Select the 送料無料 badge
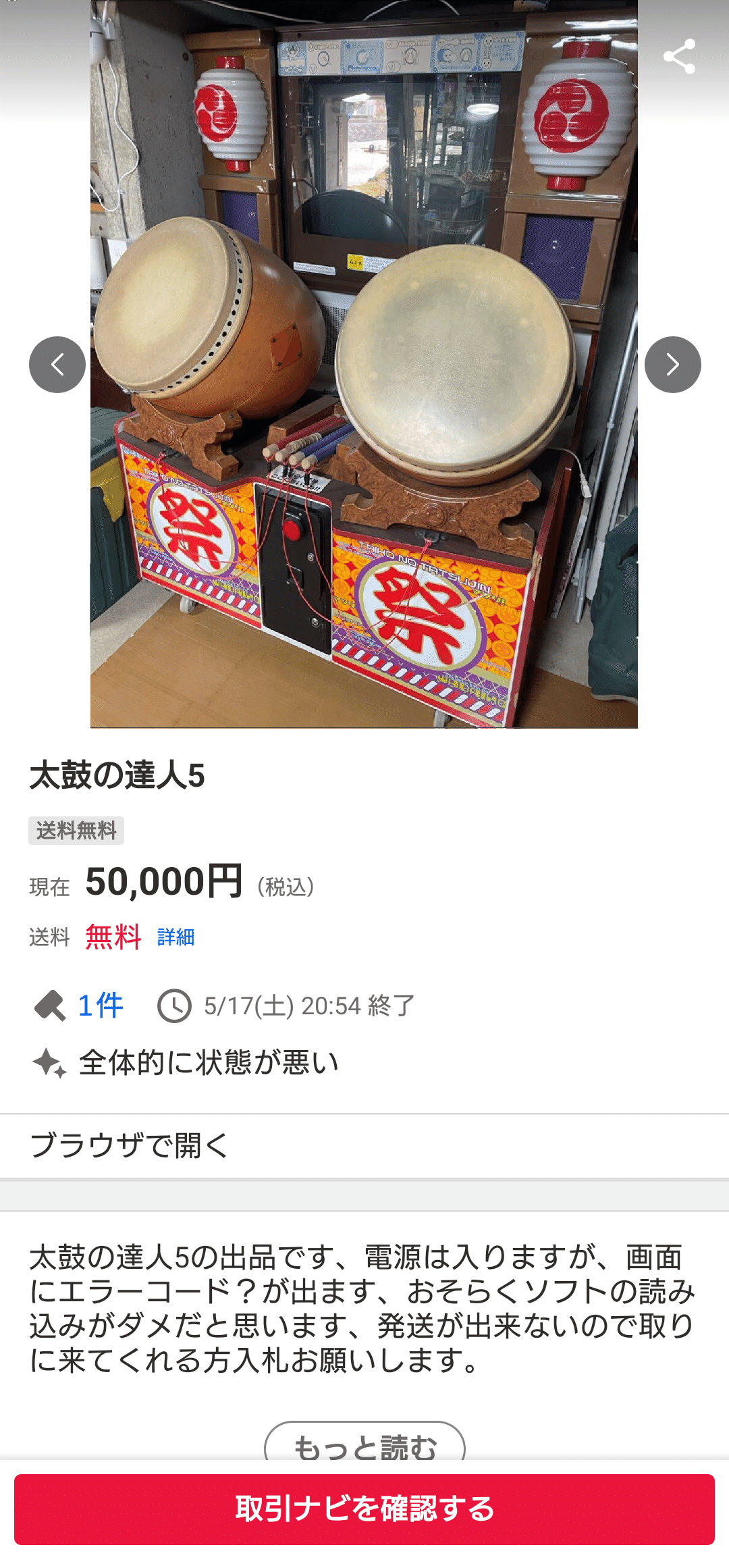 [76, 832]
